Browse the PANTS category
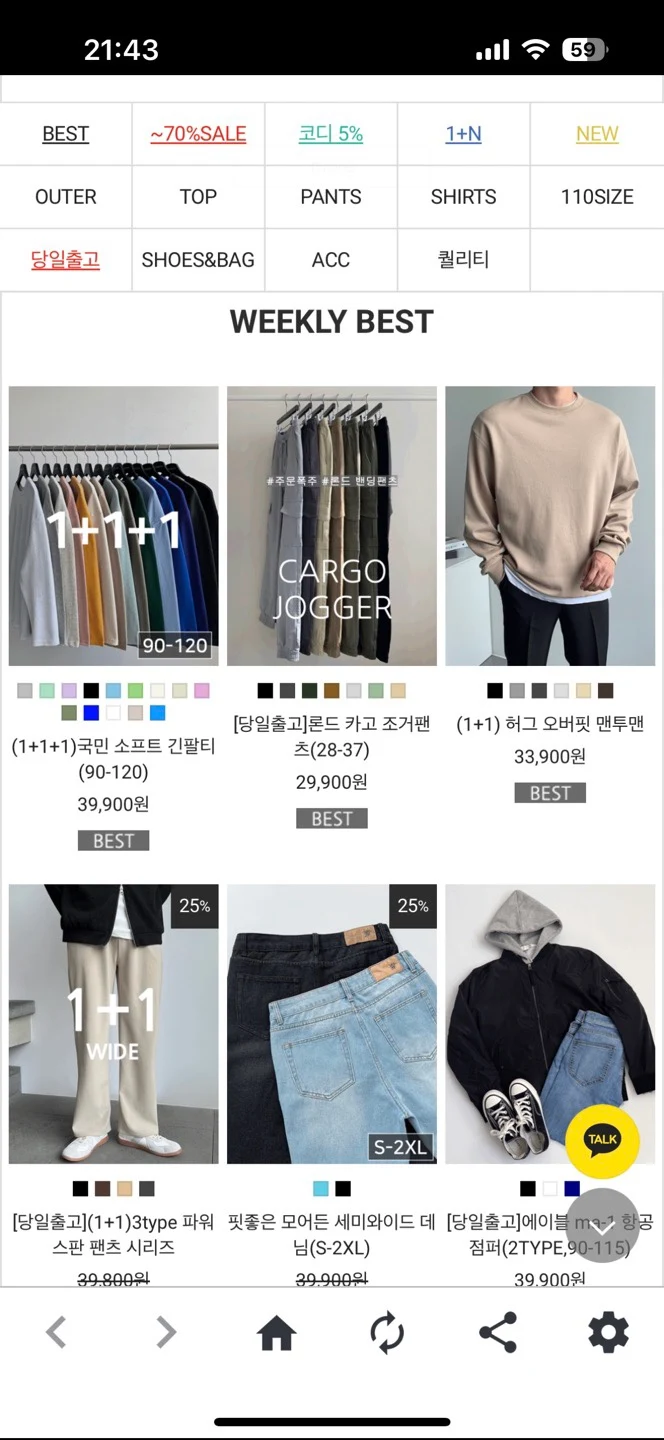 [x=331, y=197]
